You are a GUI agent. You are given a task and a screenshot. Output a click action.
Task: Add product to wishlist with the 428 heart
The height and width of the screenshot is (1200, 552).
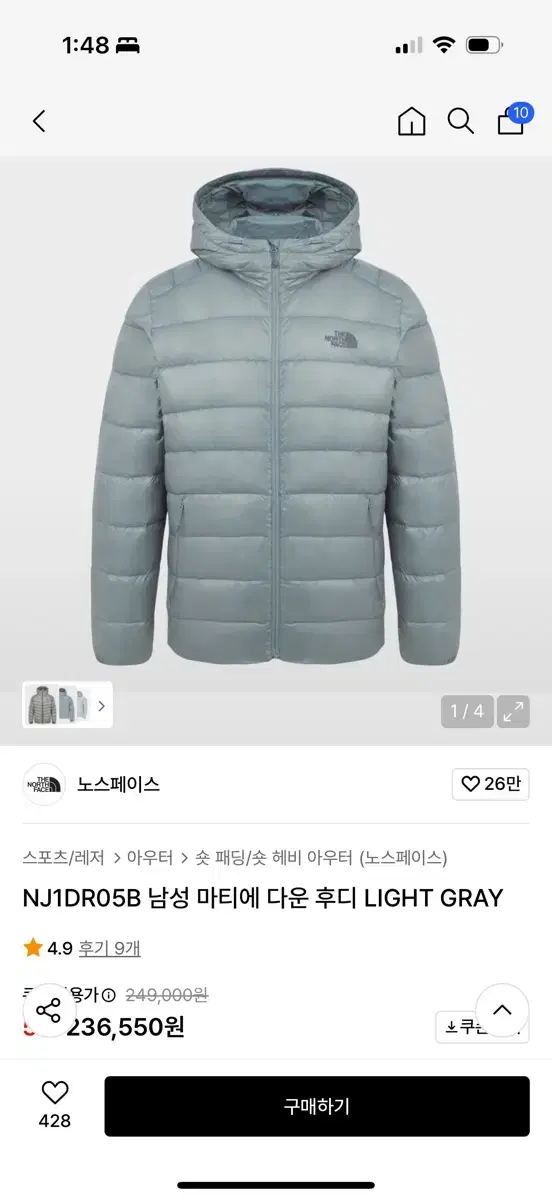[54, 1105]
